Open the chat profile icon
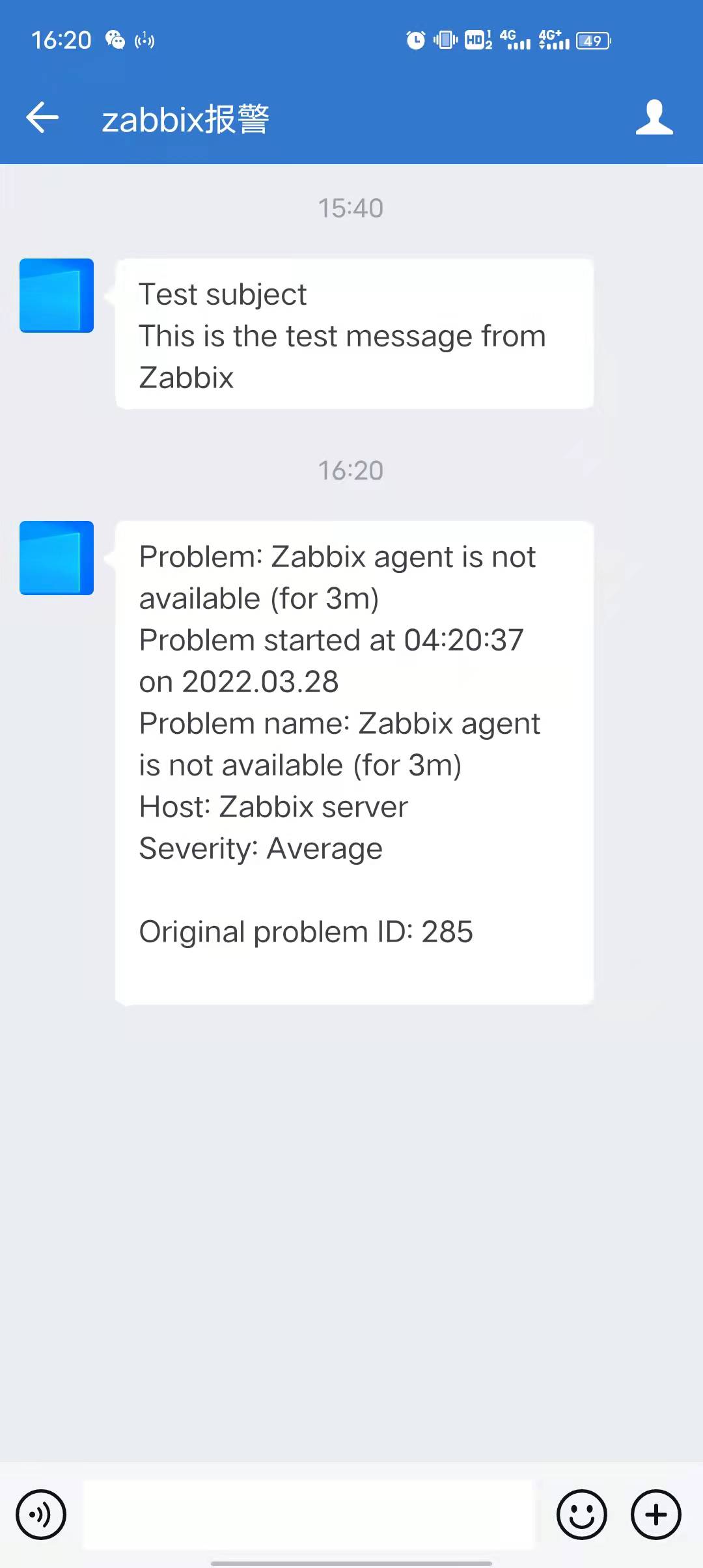Viewport: 703px width, 1568px height. coord(654,118)
